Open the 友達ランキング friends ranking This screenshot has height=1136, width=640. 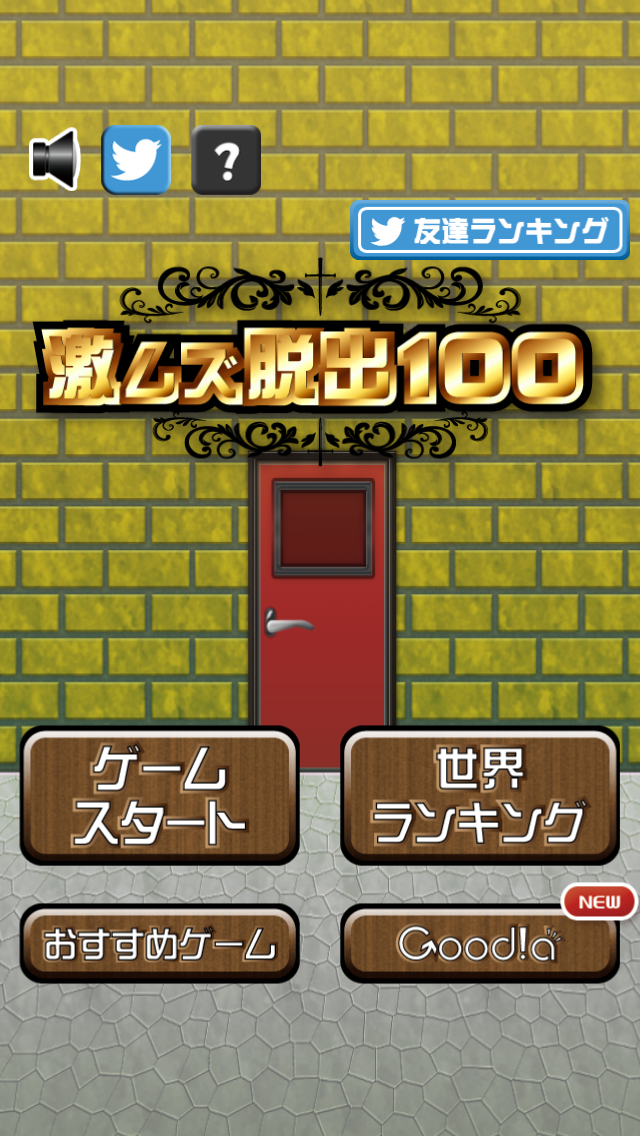(x=489, y=231)
